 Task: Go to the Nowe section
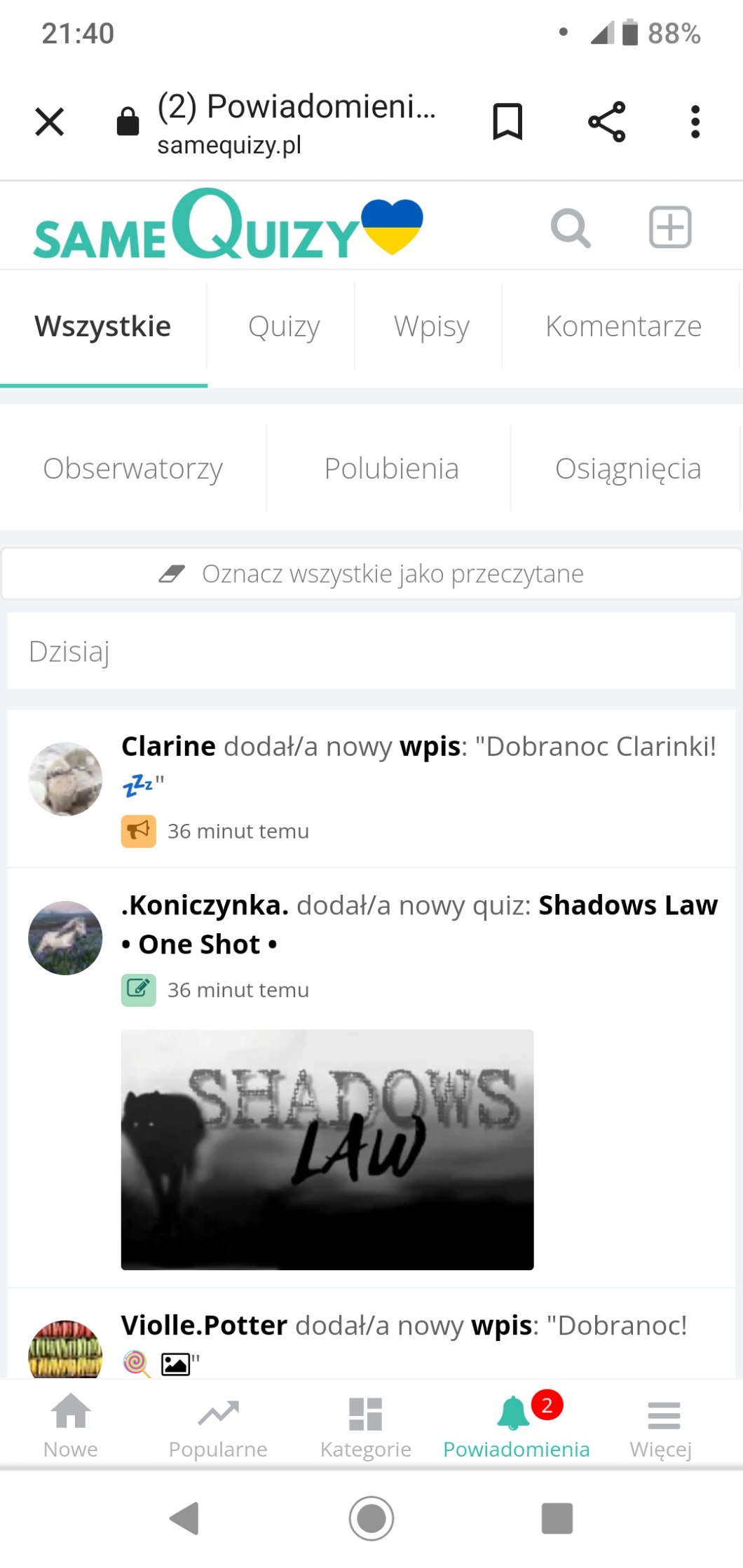[x=71, y=1424]
